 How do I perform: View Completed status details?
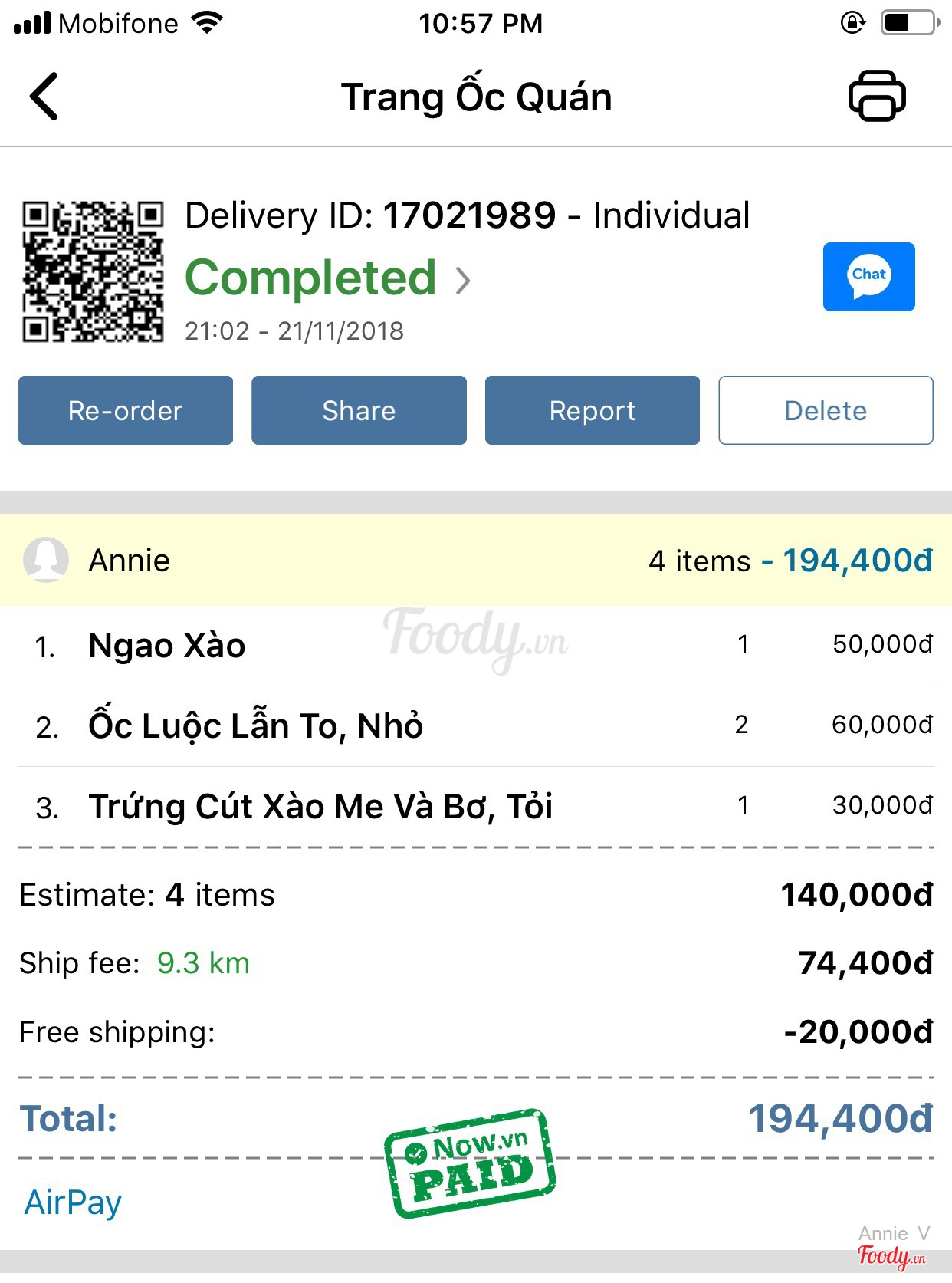(x=327, y=278)
